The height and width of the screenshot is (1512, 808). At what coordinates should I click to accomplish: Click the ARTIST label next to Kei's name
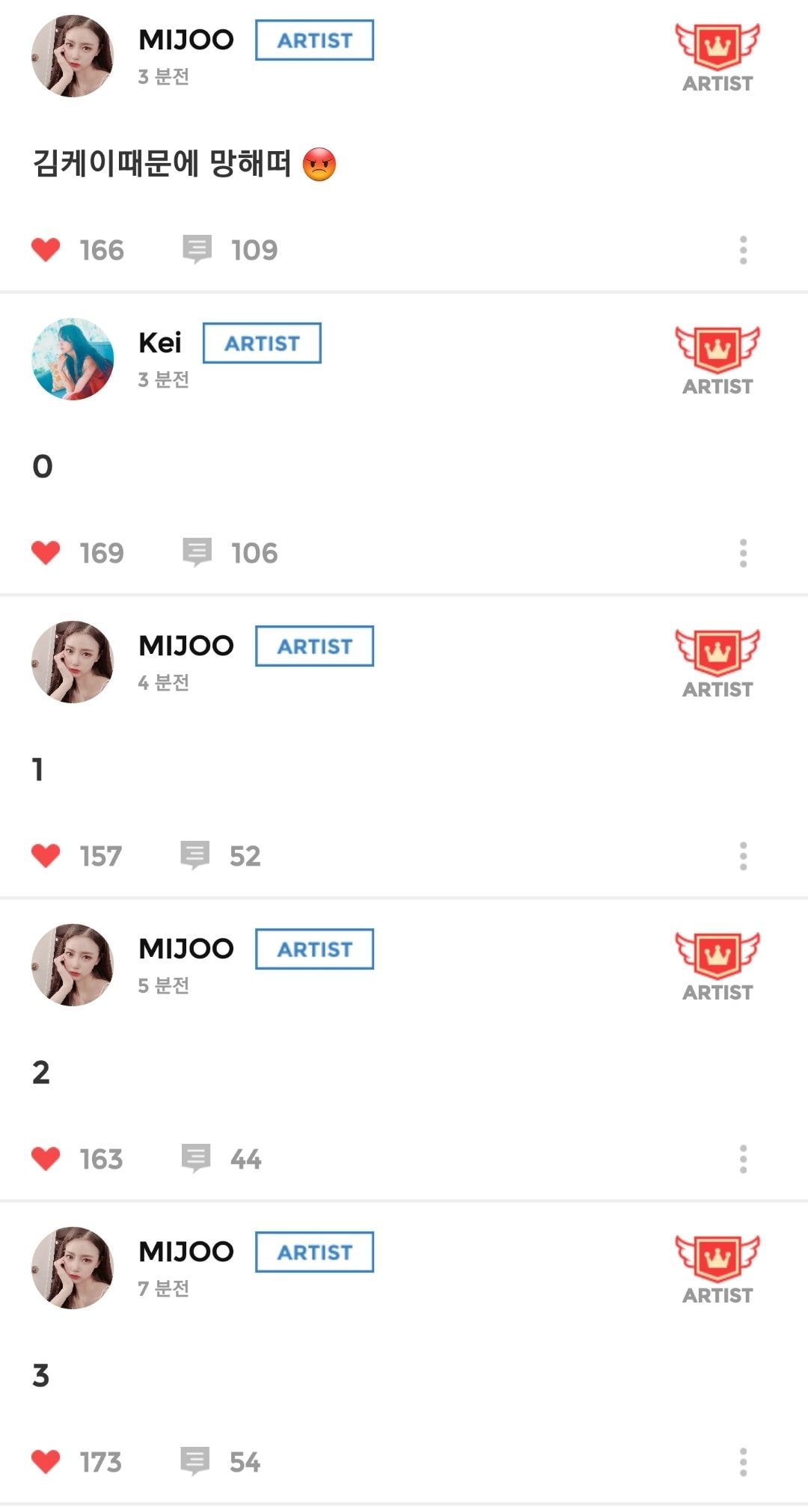[x=262, y=343]
